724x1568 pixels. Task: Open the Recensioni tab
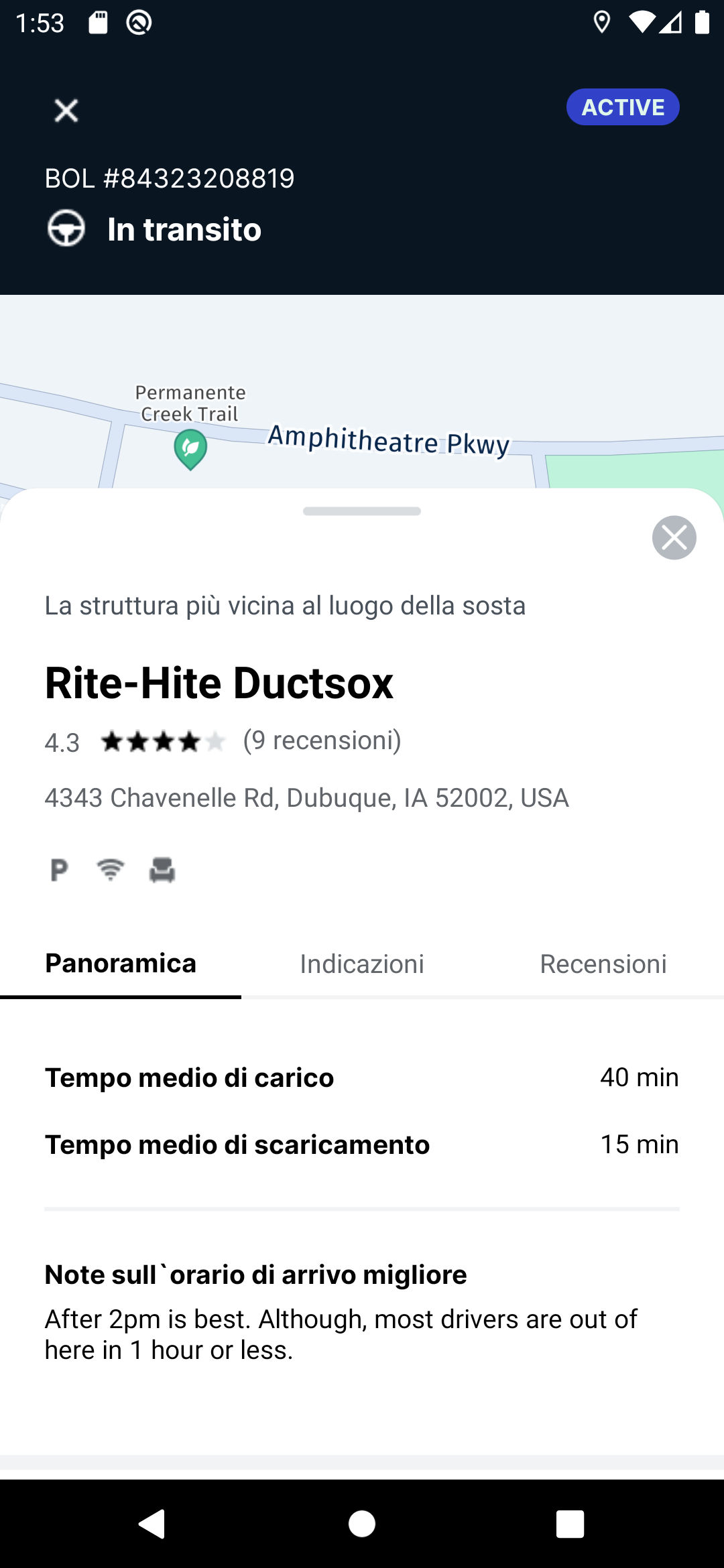coord(603,964)
